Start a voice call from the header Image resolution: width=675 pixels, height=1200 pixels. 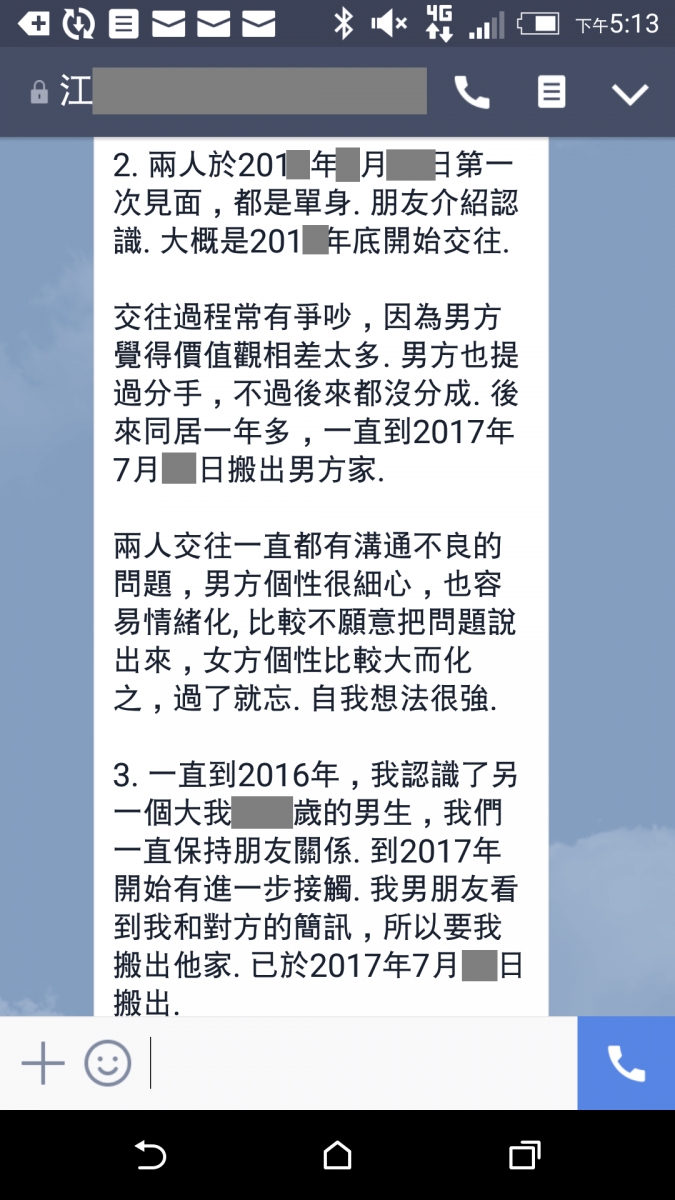coord(472,93)
